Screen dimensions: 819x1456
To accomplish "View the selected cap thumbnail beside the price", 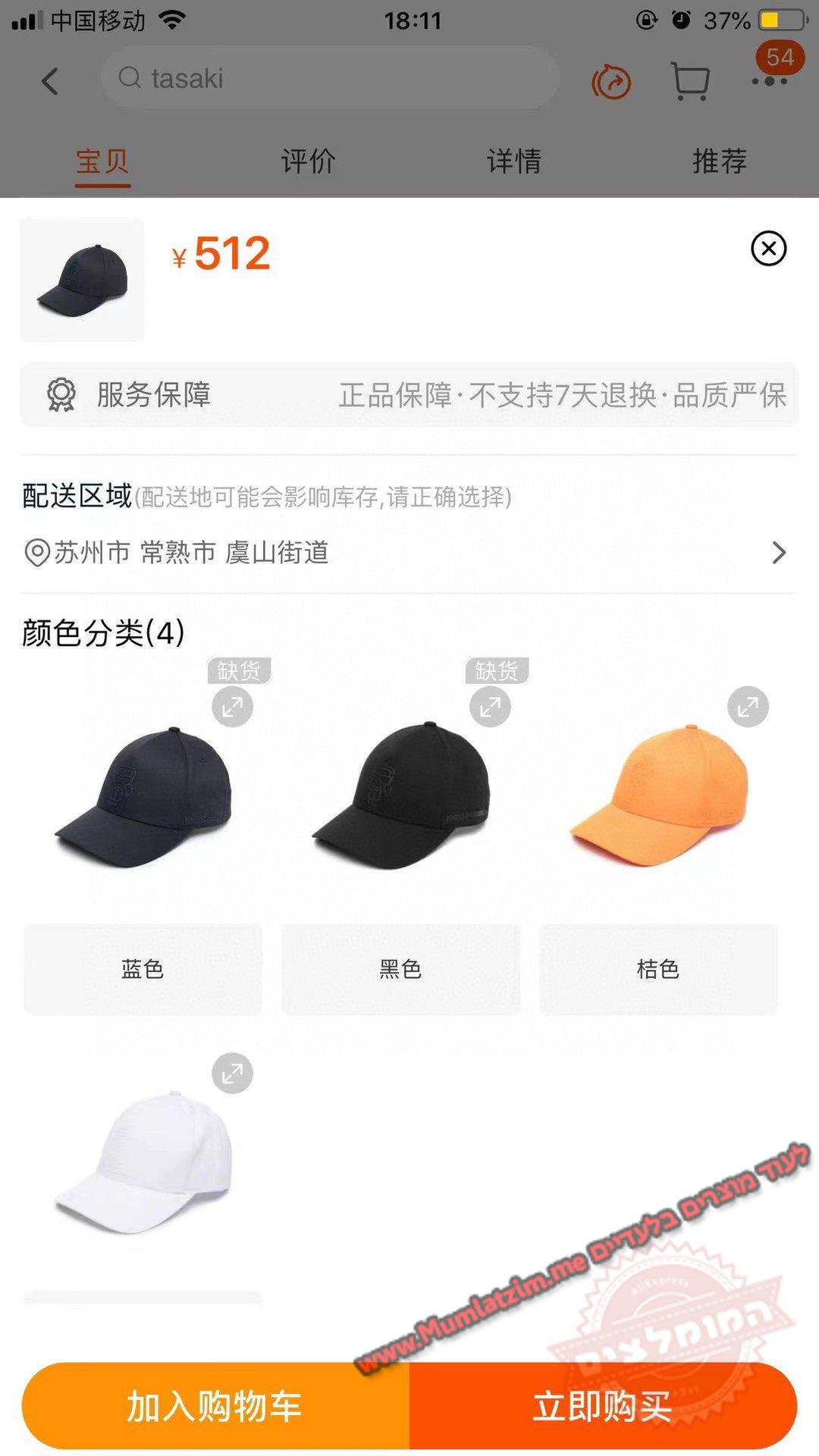I will [82, 279].
